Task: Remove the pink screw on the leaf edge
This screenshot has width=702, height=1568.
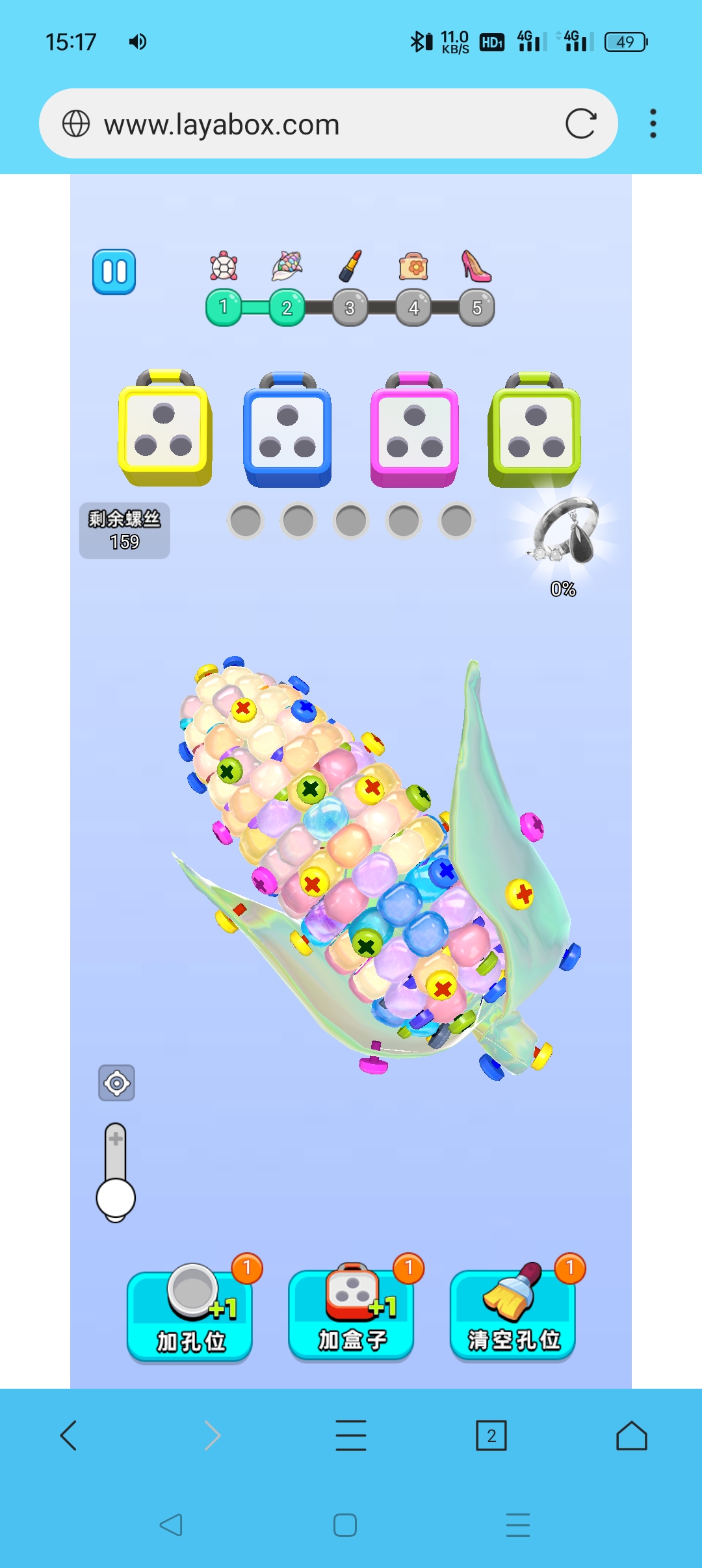Action: tap(532, 826)
